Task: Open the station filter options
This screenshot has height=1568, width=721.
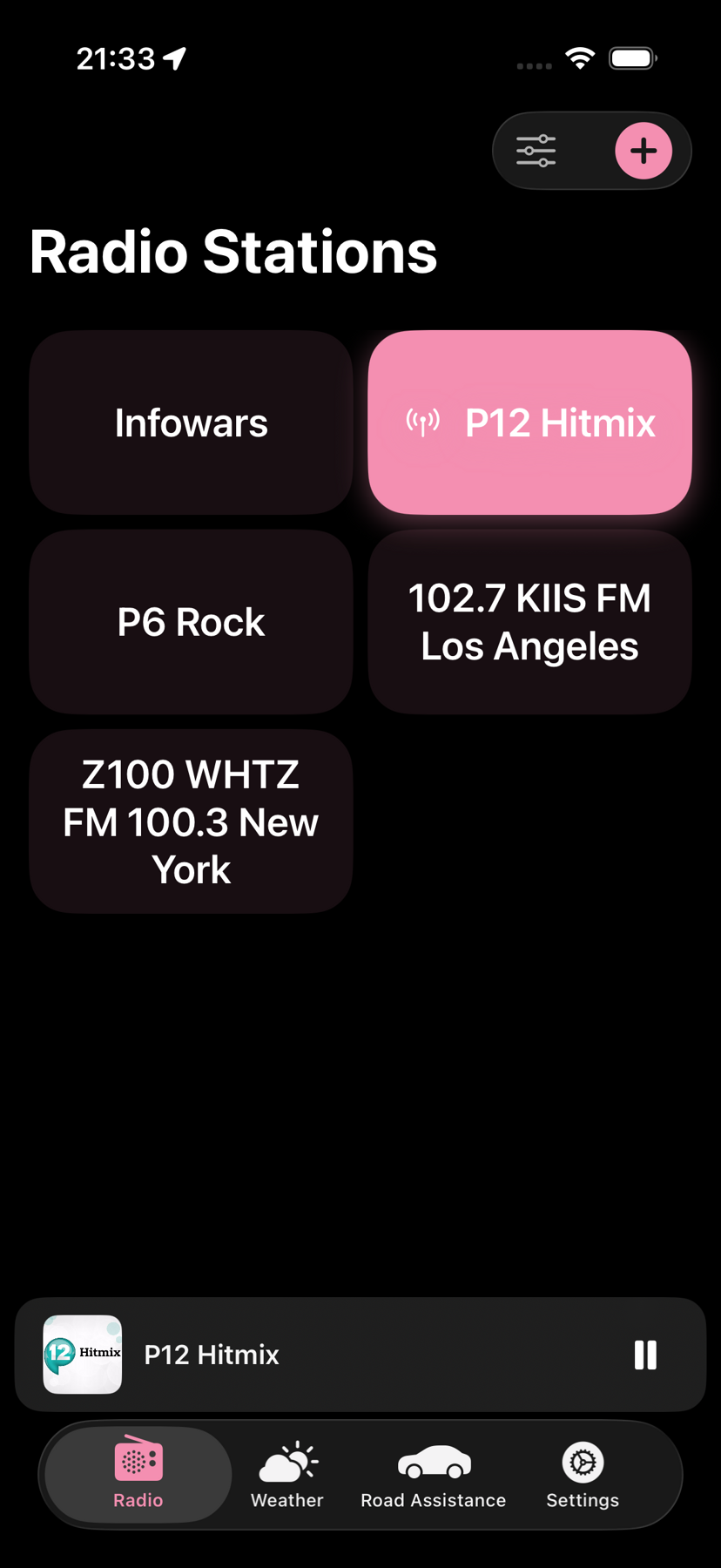Action: tap(536, 150)
